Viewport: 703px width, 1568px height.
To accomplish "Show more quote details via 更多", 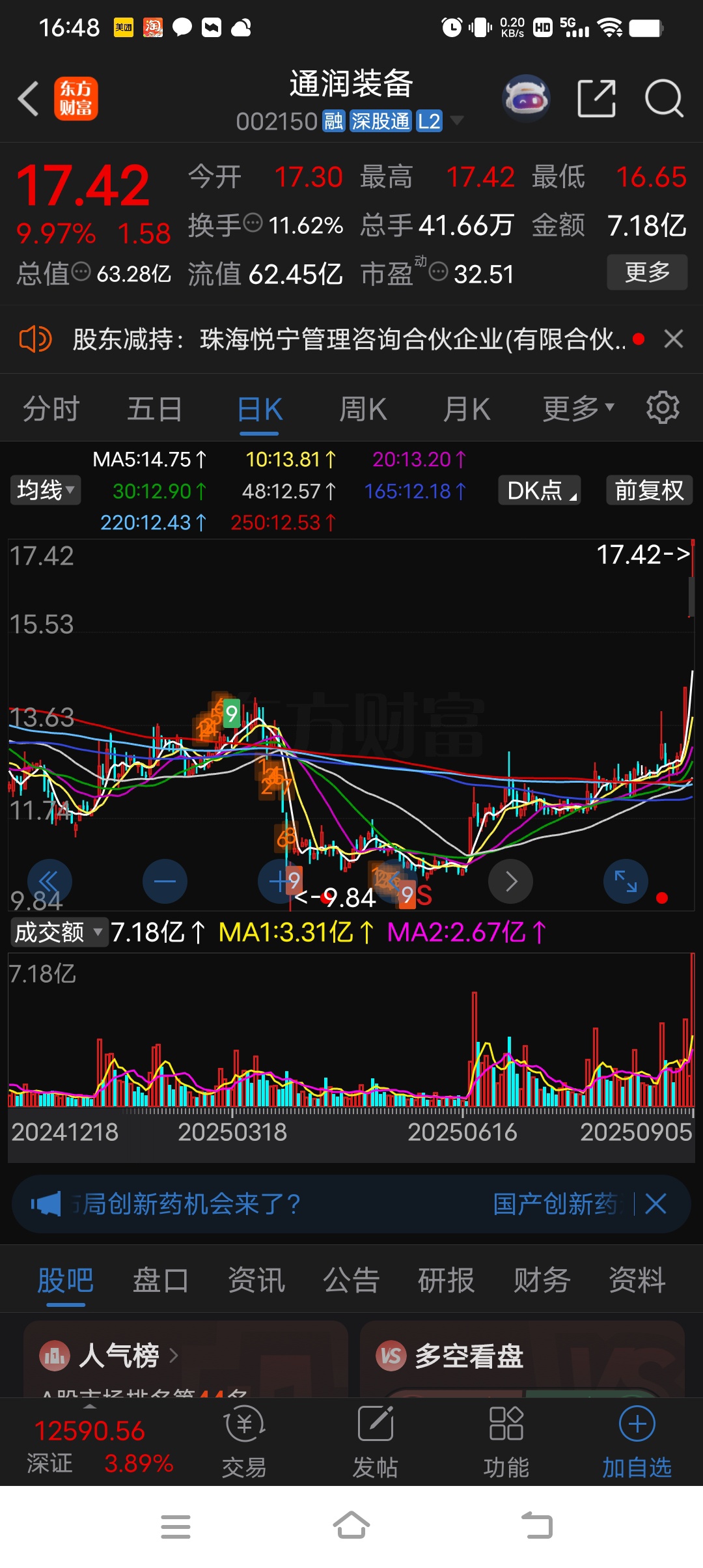I will 647,272.
